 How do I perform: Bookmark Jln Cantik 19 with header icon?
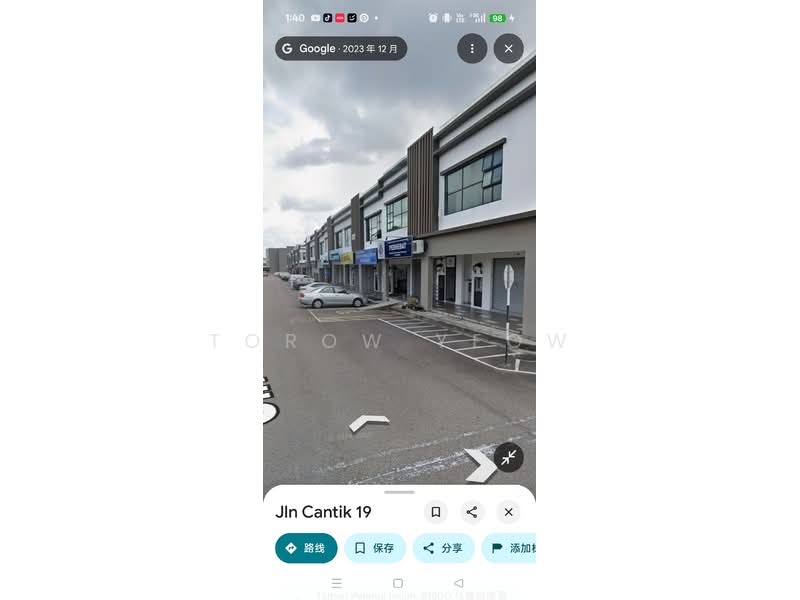point(436,512)
